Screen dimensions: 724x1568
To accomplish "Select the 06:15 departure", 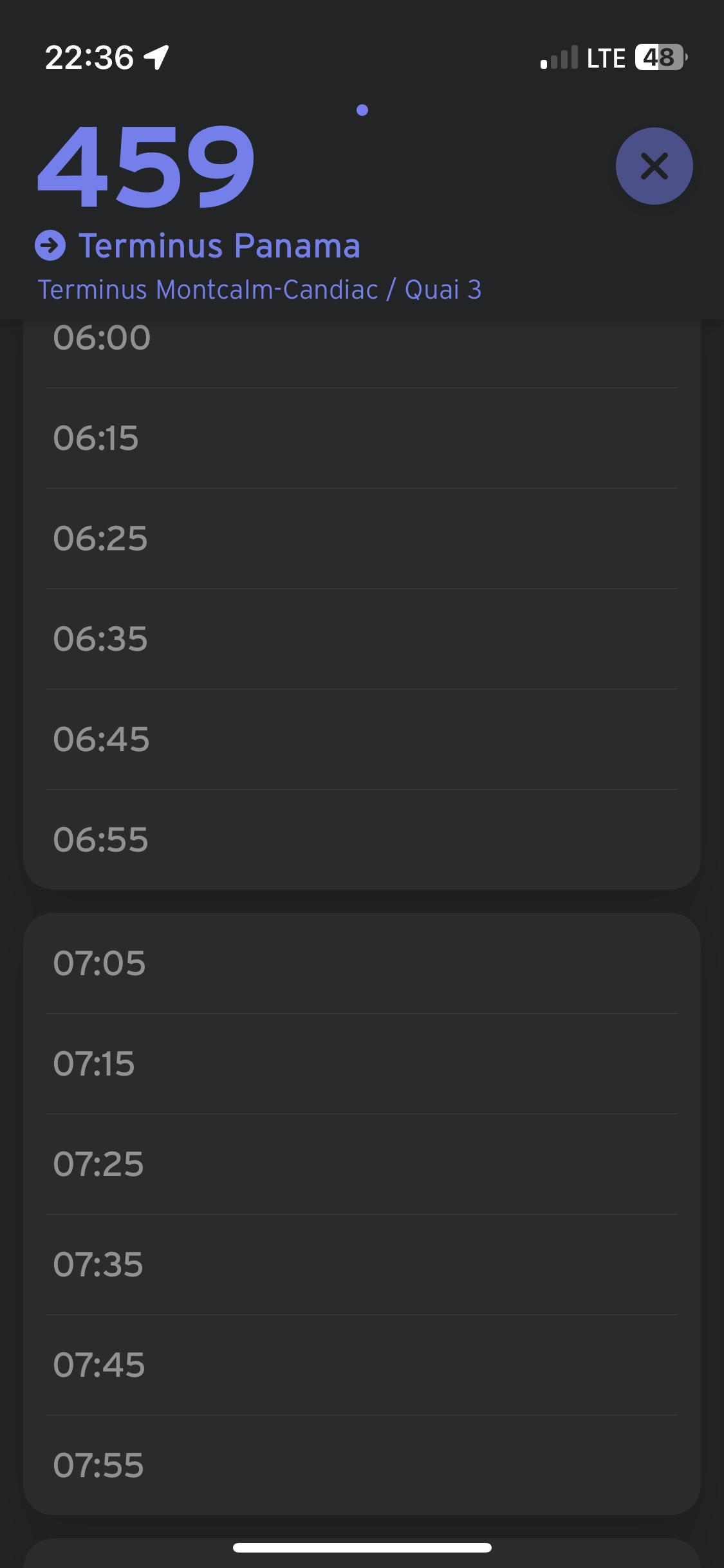I will click(362, 438).
